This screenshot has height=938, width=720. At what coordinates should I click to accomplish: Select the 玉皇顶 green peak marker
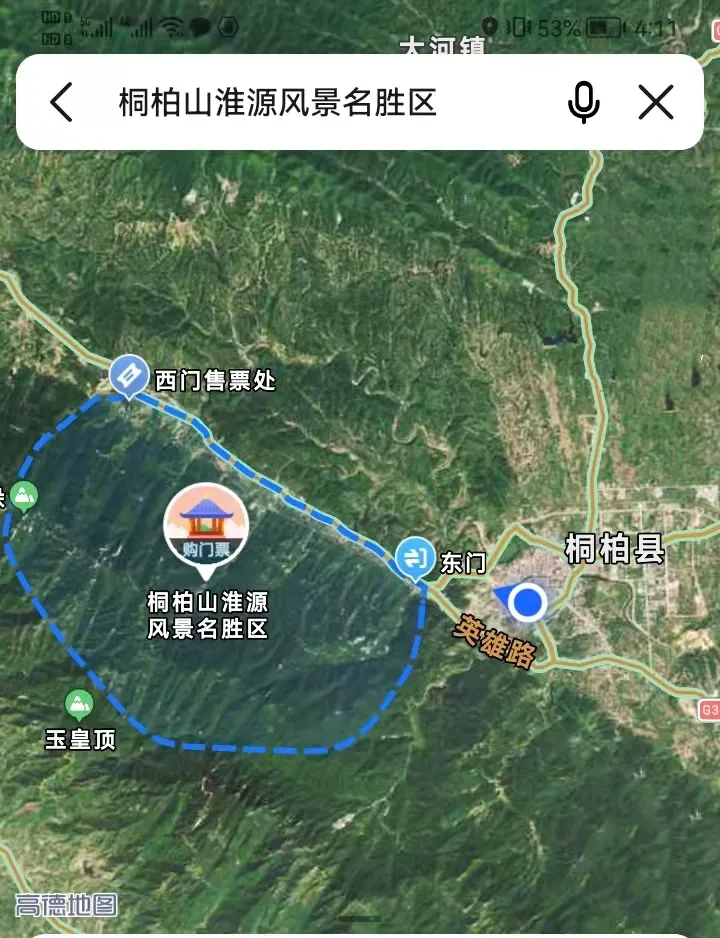[77, 702]
